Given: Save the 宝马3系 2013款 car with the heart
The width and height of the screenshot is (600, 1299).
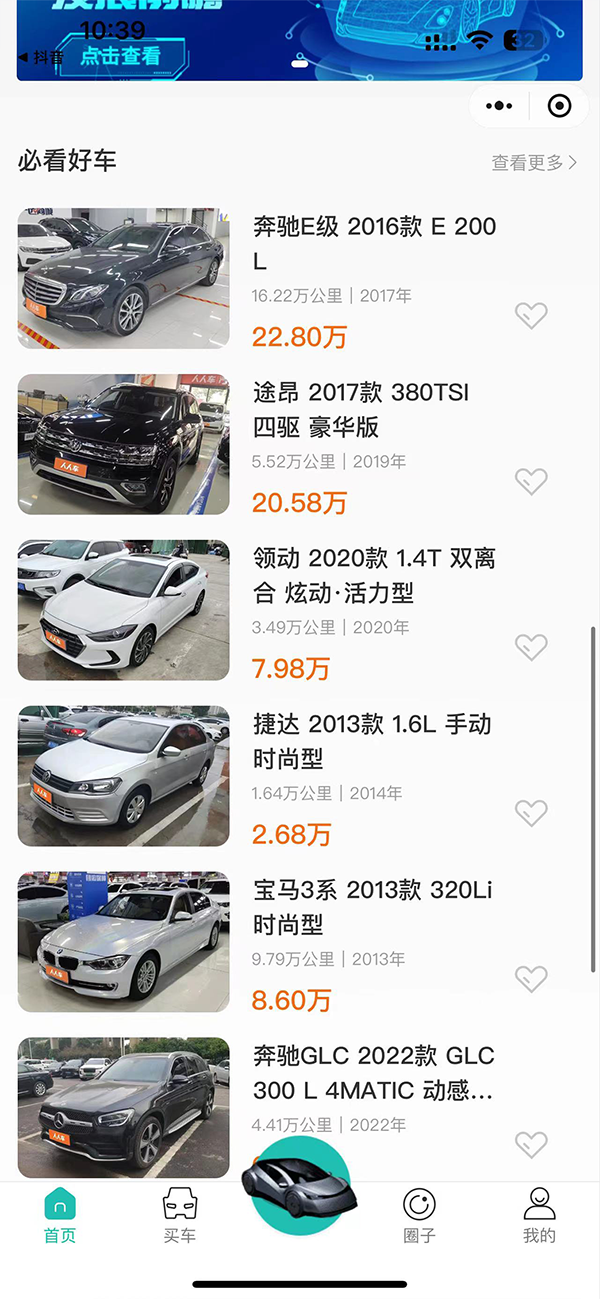Looking at the screenshot, I should [x=531, y=980].
